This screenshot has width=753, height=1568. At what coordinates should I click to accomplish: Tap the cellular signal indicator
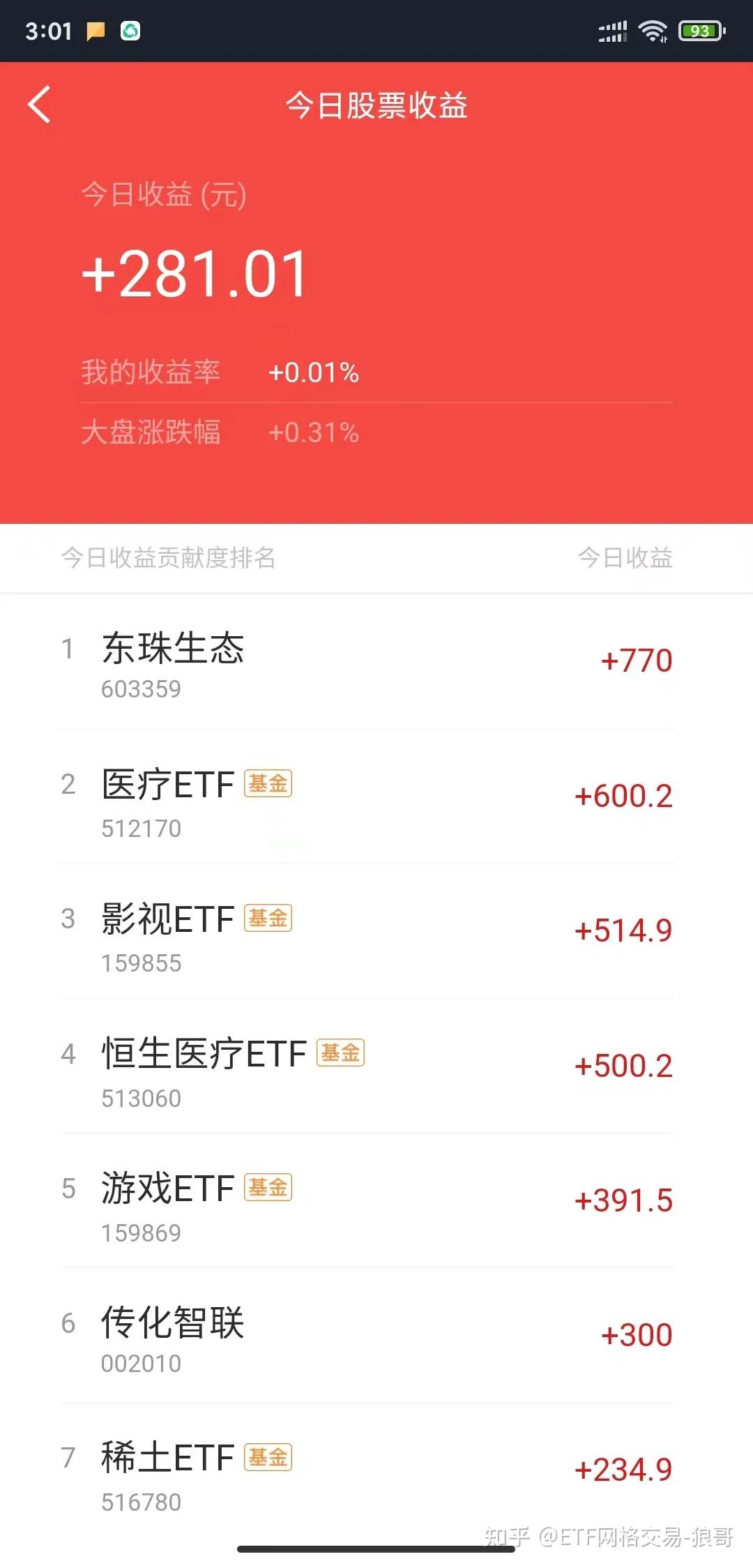click(614, 31)
